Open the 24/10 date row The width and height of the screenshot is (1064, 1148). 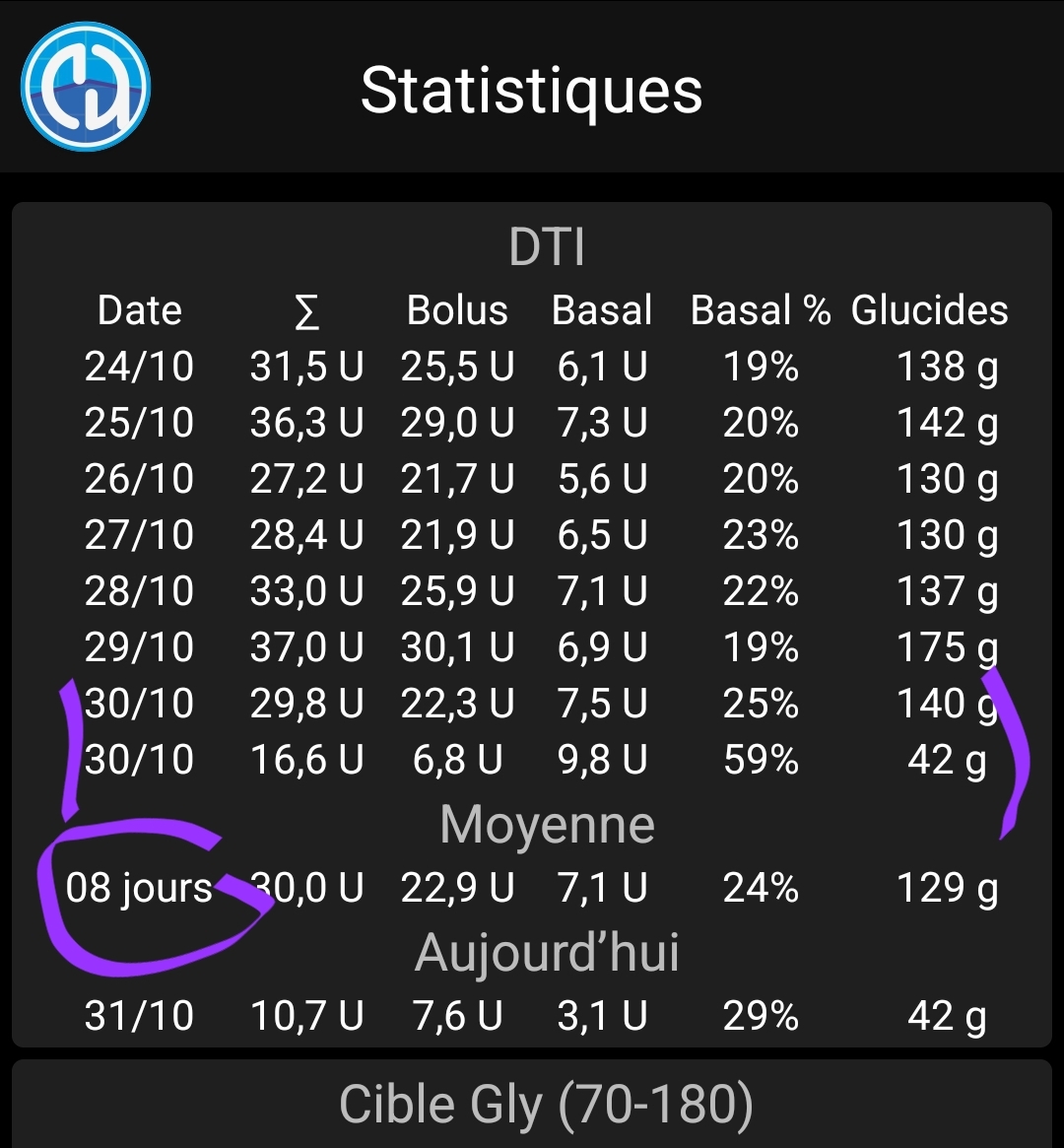140,367
